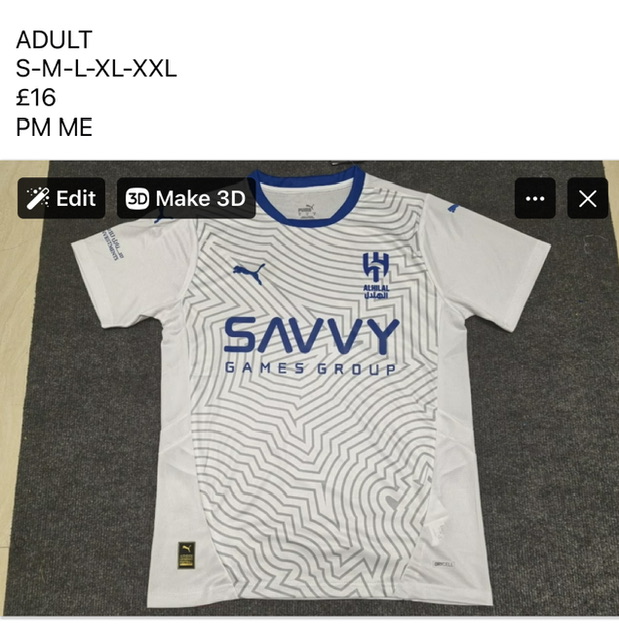Close the photo with the X
The image size is (619, 640).
click(588, 198)
